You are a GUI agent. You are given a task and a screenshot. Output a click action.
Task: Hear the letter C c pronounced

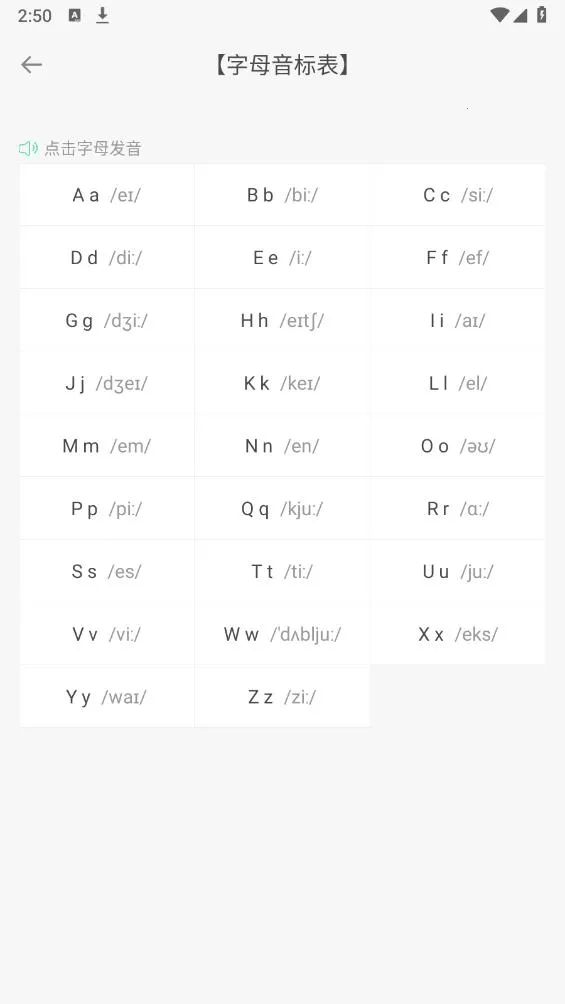(457, 195)
